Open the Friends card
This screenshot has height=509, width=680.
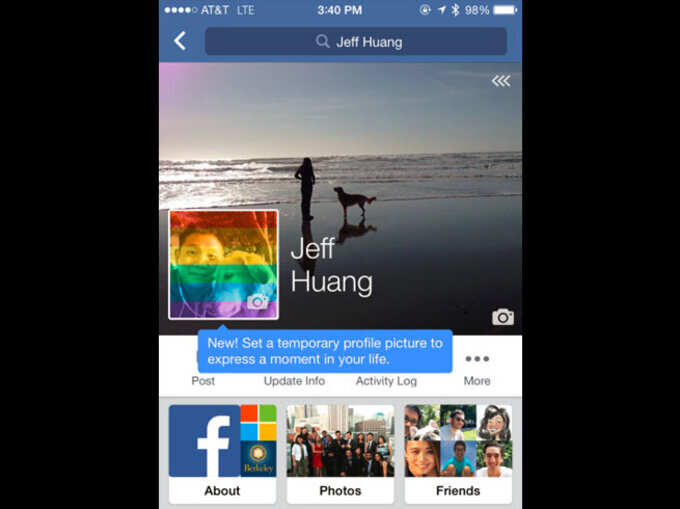[458, 452]
